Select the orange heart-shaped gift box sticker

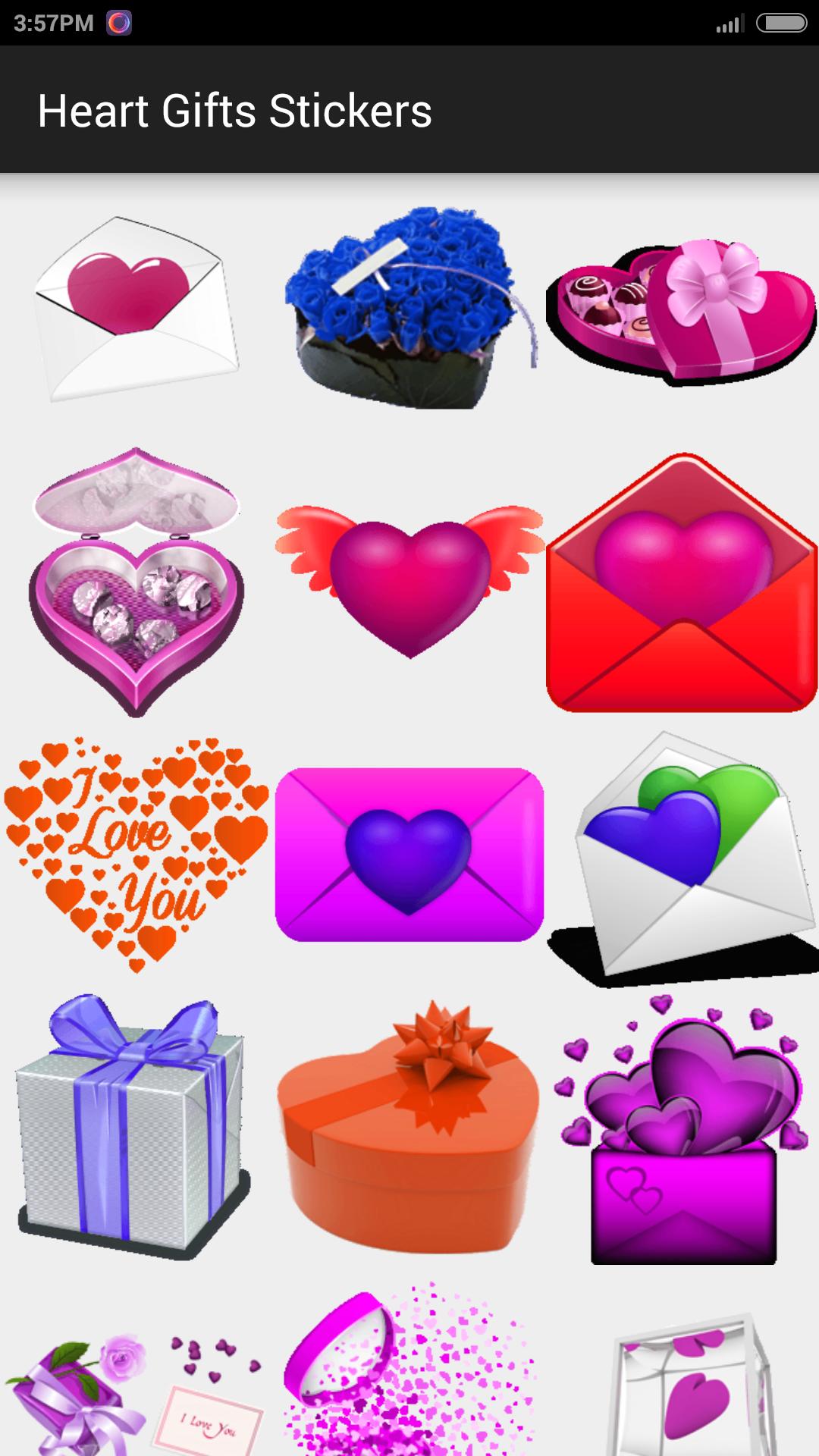409,1128
